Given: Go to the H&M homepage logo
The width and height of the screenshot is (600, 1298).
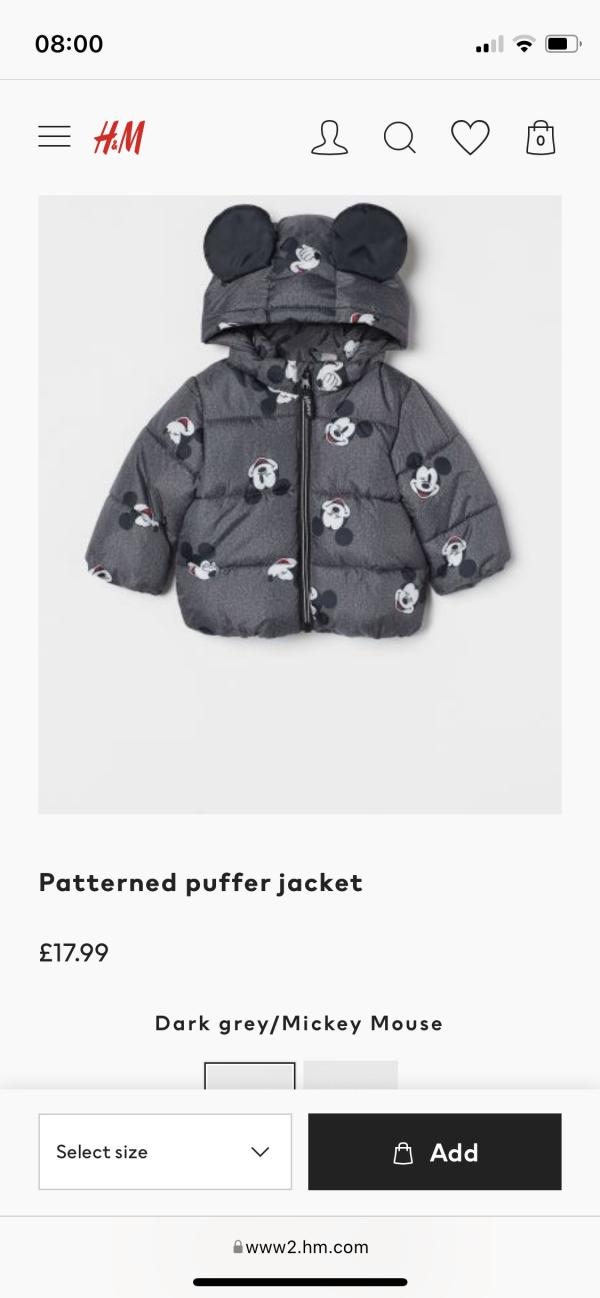Looking at the screenshot, I should [x=119, y=138].
